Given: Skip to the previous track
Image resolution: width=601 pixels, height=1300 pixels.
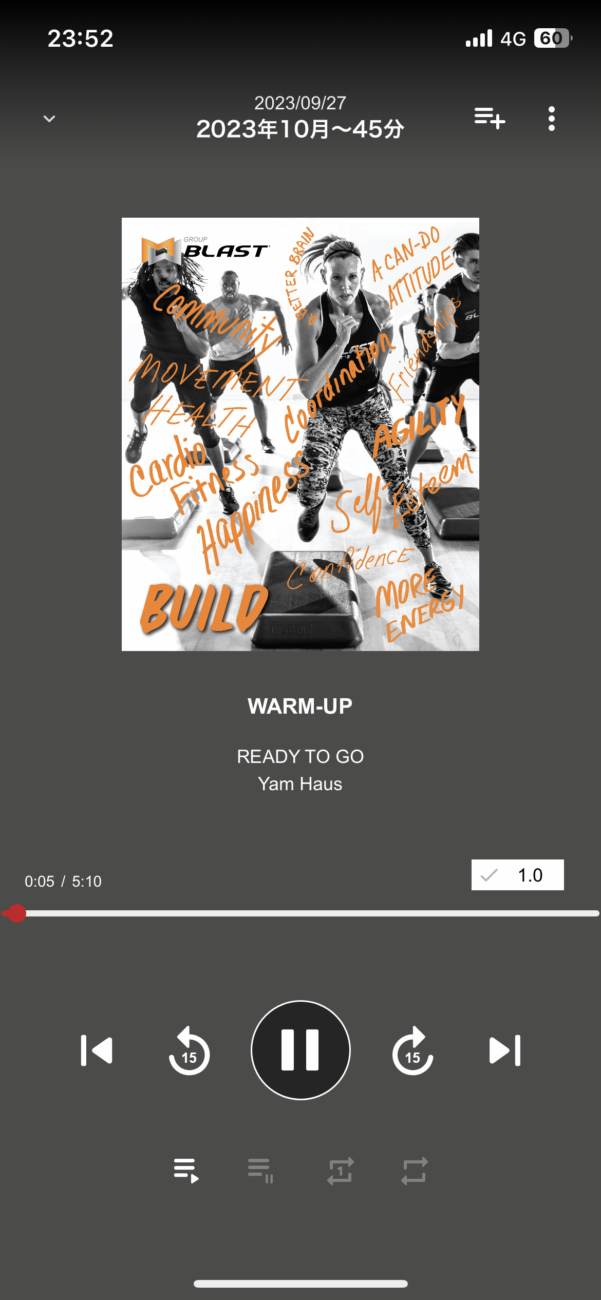Looking at the screenshot, I should [x=96, y=1050].
